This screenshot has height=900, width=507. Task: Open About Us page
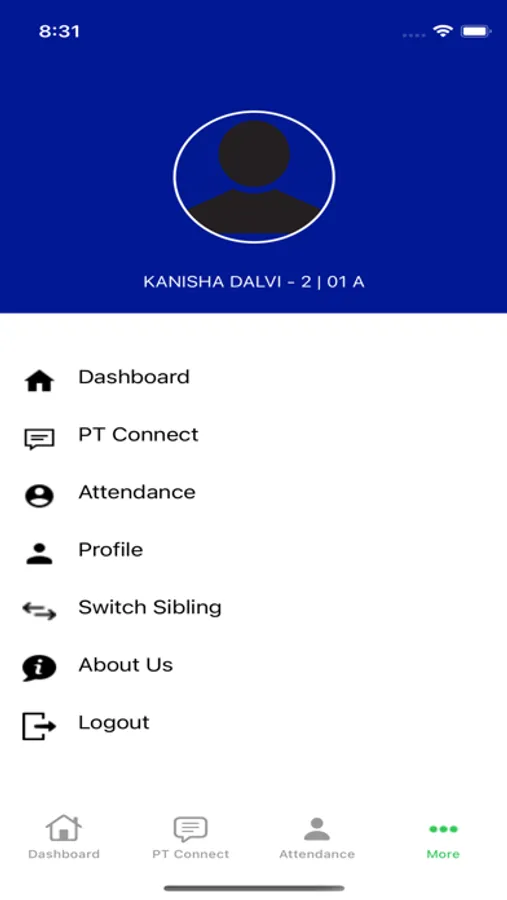253,665
